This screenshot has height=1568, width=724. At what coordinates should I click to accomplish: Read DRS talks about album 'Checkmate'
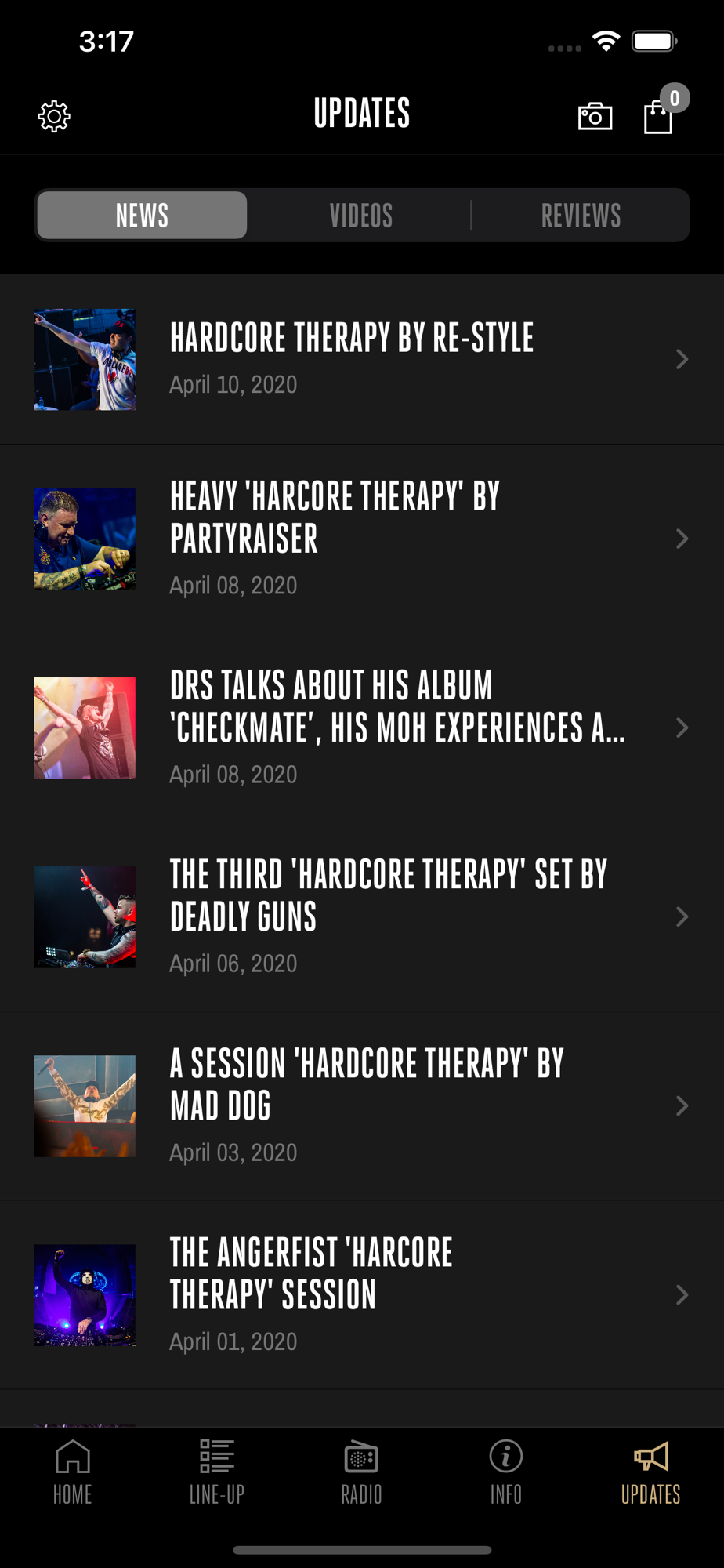point(360,728)
